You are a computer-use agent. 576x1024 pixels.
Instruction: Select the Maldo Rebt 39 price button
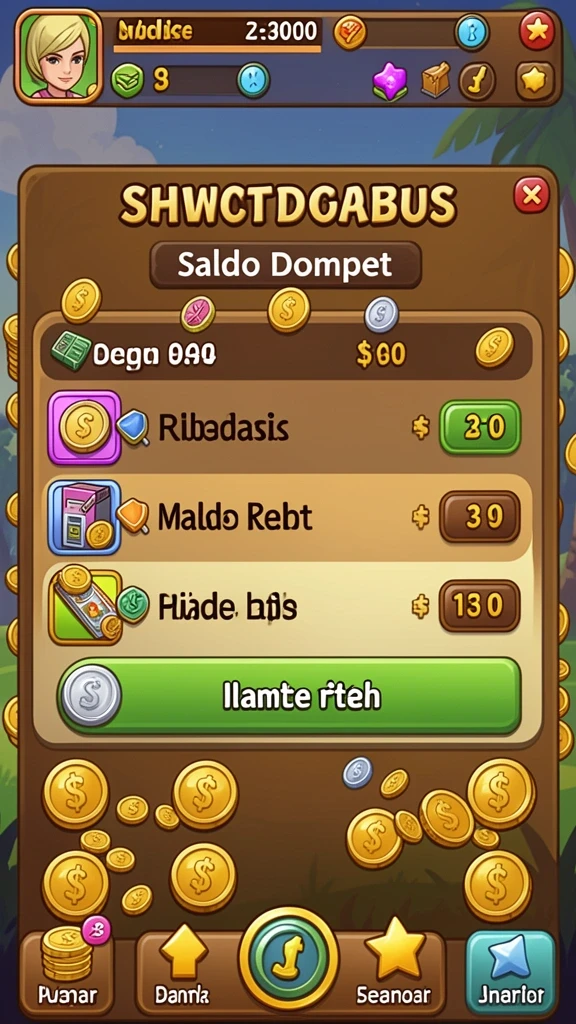tap(480, 517)
